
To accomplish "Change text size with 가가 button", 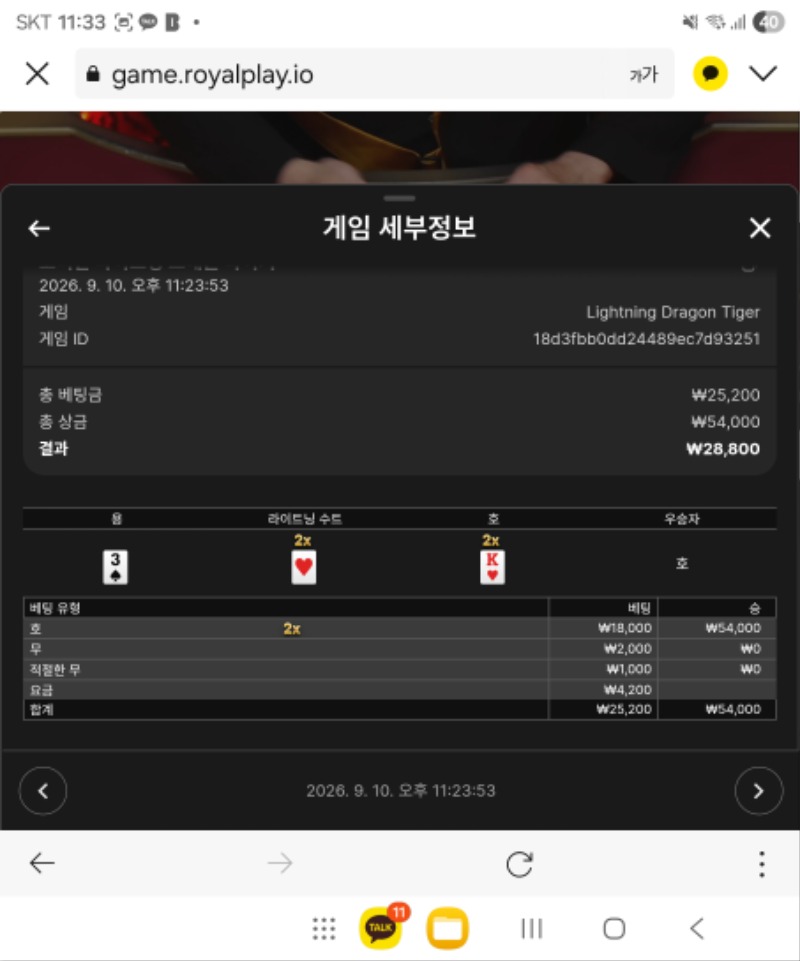I will click(643, 75).
